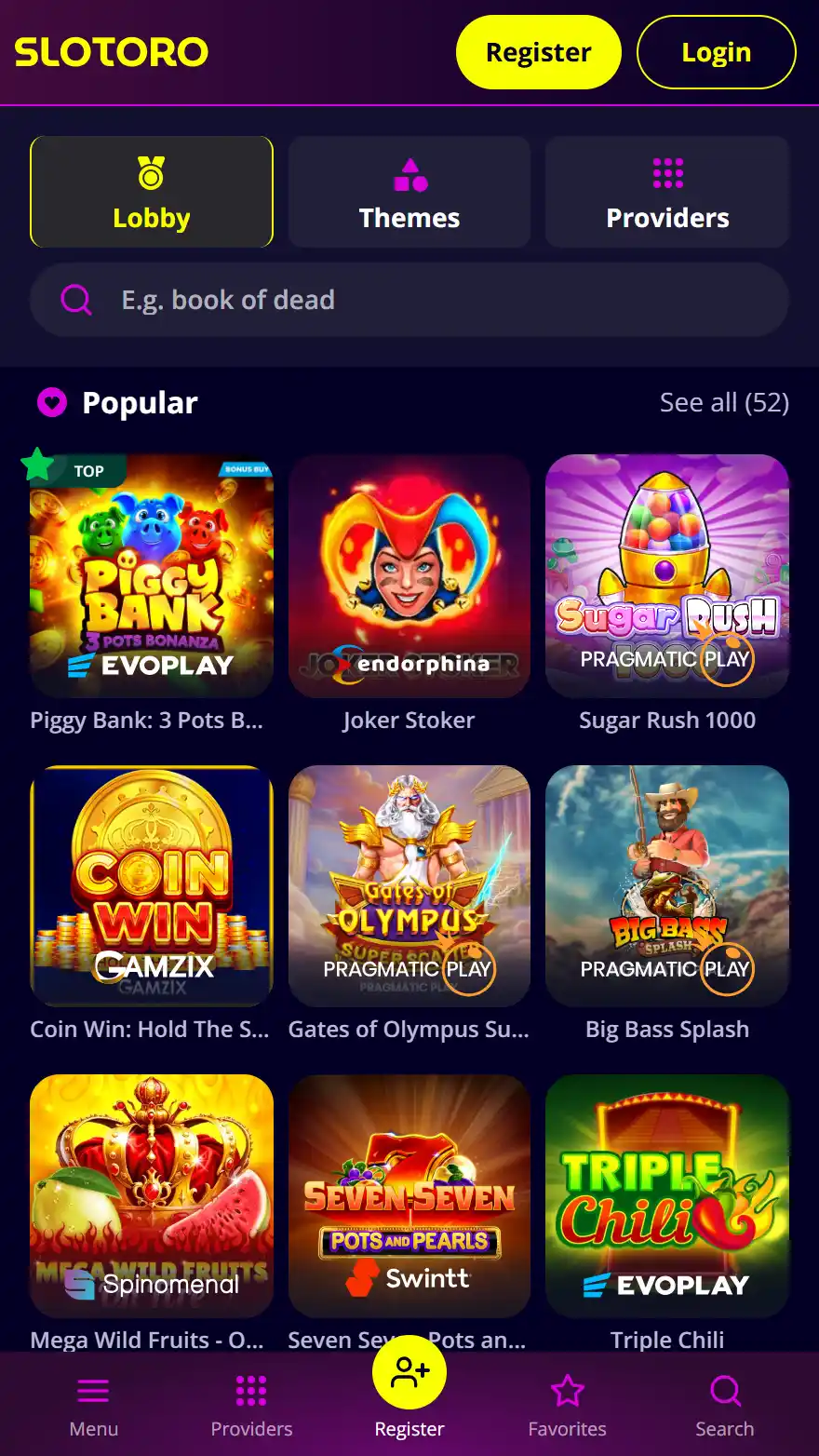Screen dimensions: 819x1456
Task: Open the Coin Win game tile
Action: 152,885
